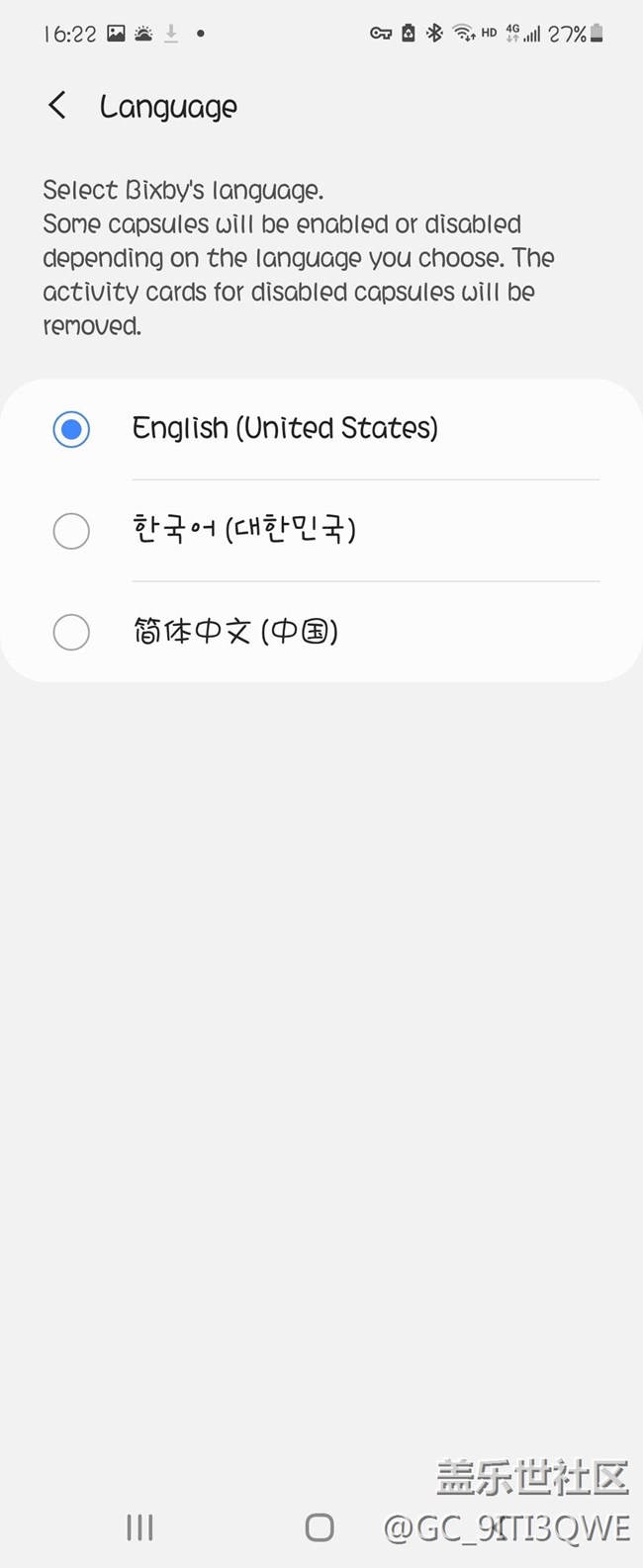
Task: Open recent apps from the navigation bar
Action: [139, 1527]
